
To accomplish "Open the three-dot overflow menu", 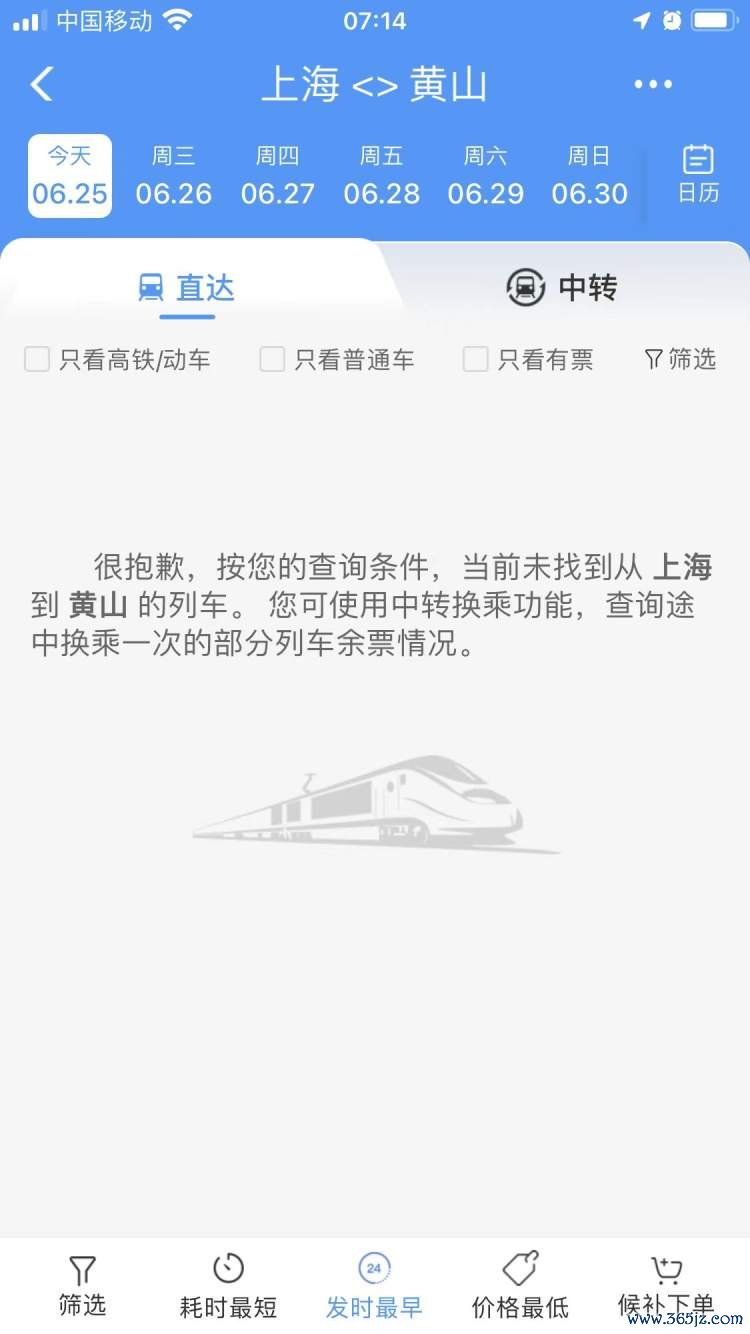I will pyautogui.click(x=653, y=84).
